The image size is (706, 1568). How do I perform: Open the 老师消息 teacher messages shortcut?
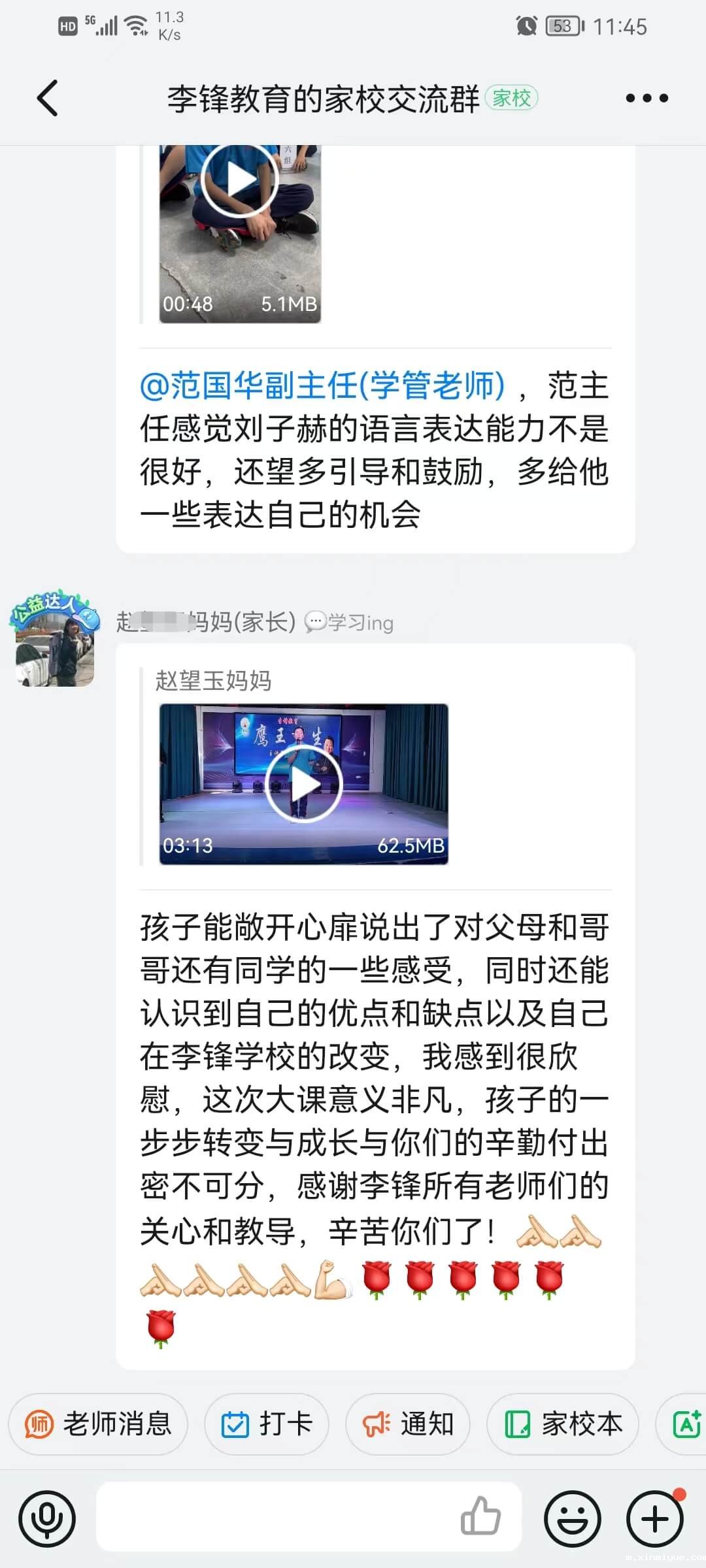coord(98,1424)
